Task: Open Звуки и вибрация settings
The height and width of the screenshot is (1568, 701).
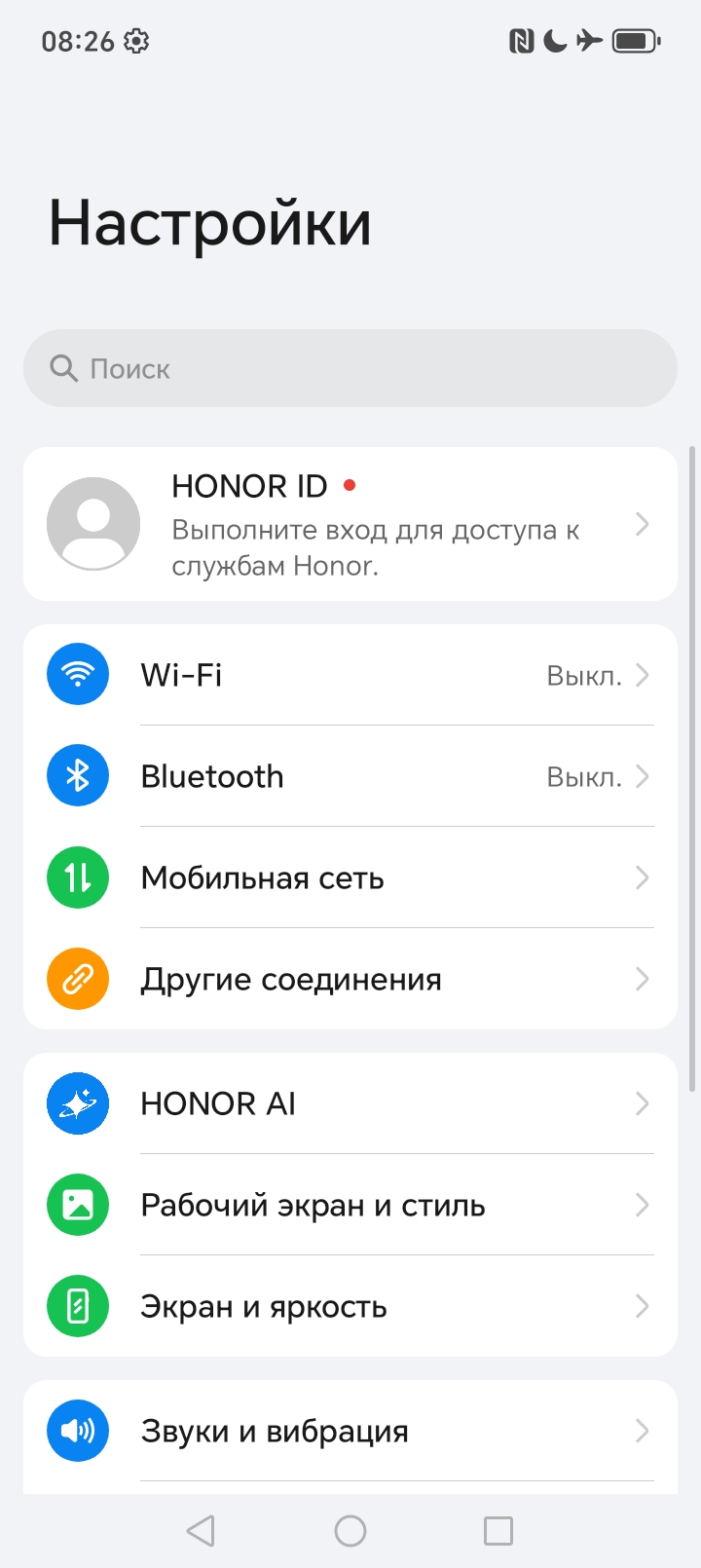Action: click(x=350, y=1431)
